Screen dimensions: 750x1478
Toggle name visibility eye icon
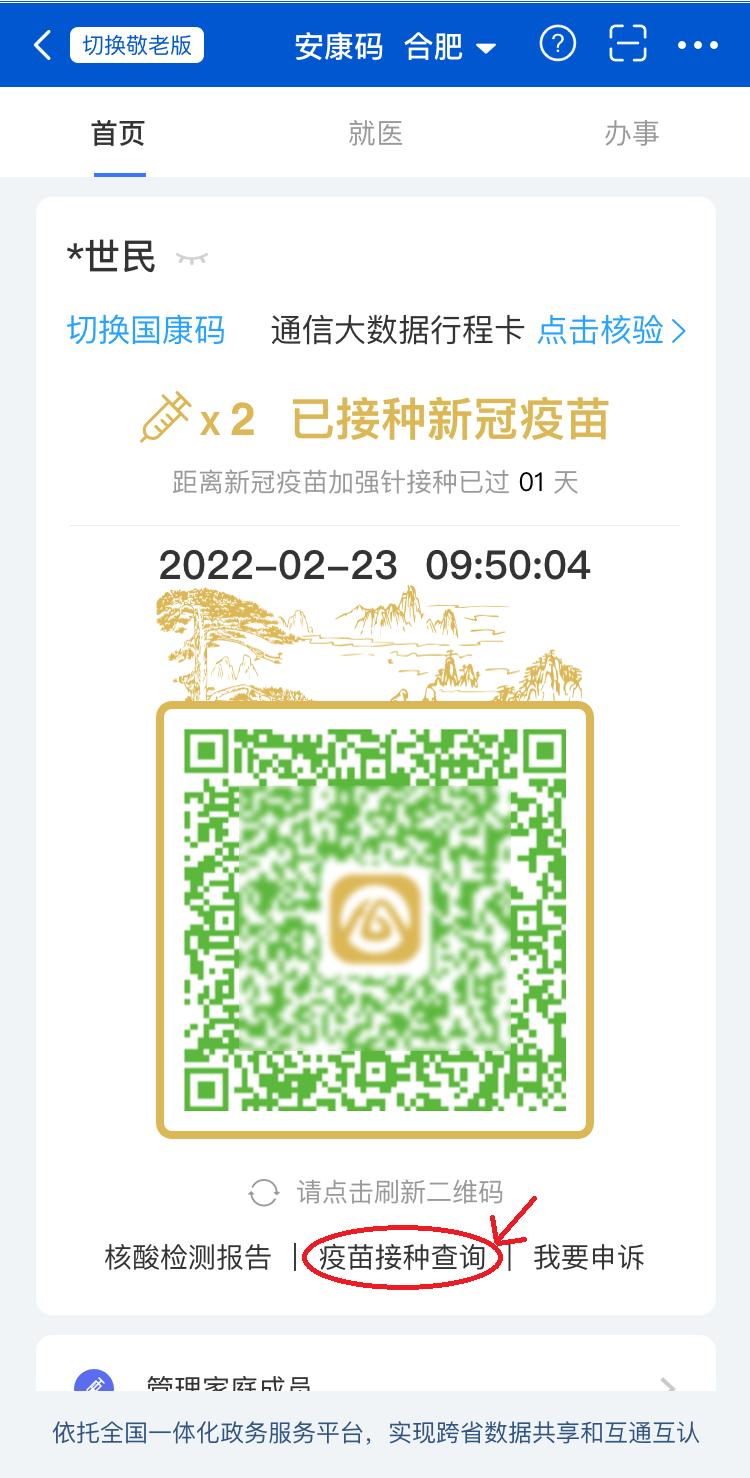(x=192, y=259)
